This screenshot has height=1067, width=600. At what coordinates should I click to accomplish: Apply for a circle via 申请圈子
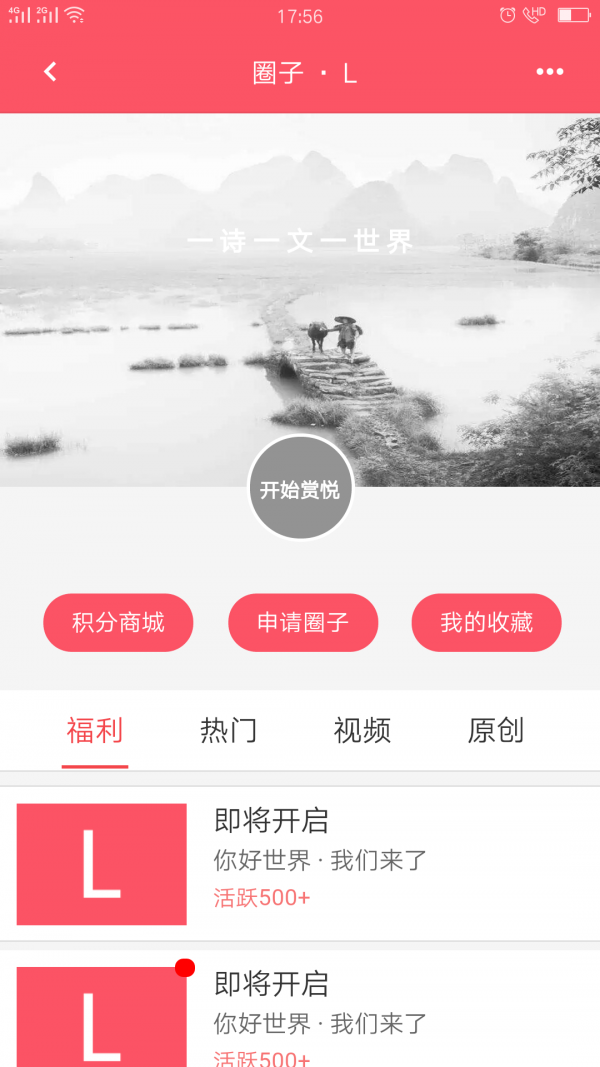point(303,623)
